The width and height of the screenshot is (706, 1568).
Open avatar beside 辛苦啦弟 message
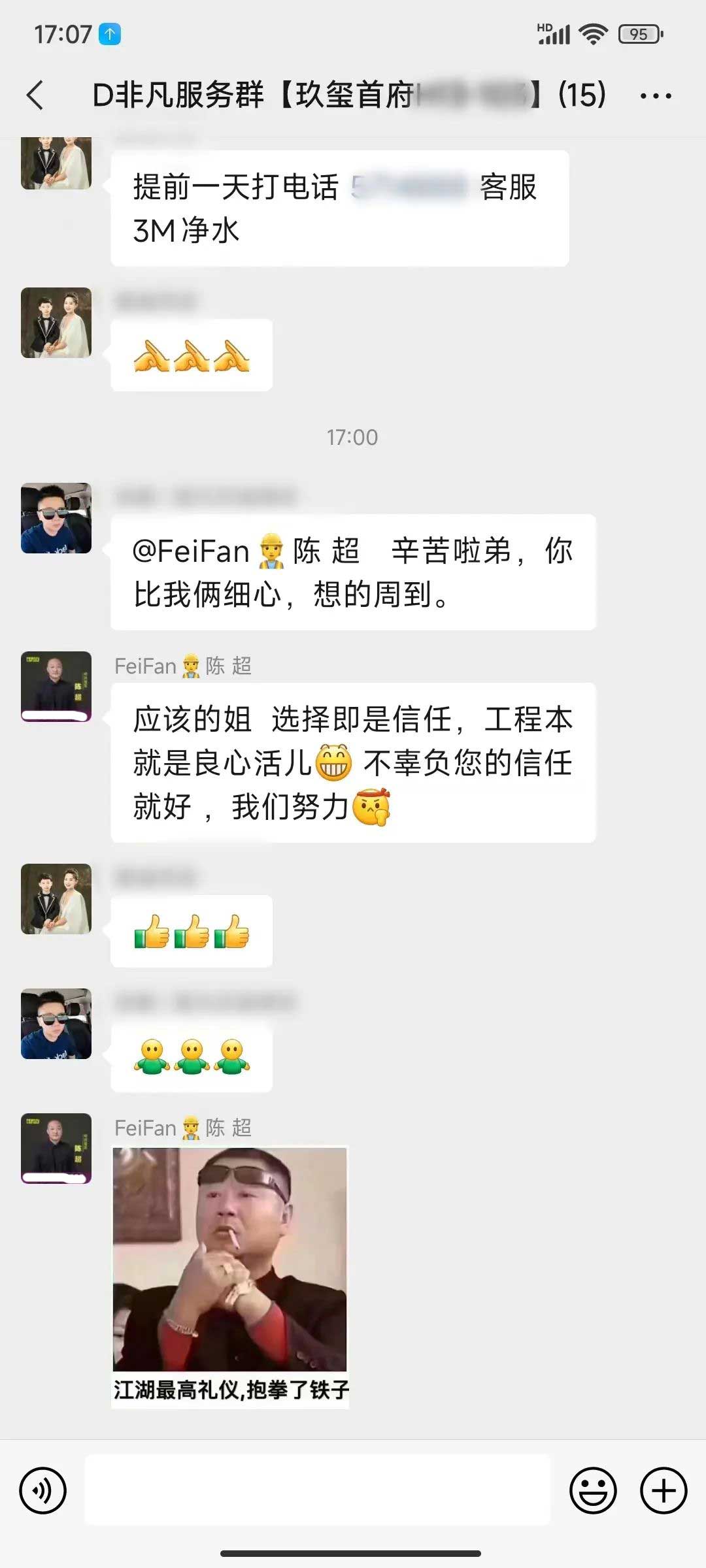56,518
